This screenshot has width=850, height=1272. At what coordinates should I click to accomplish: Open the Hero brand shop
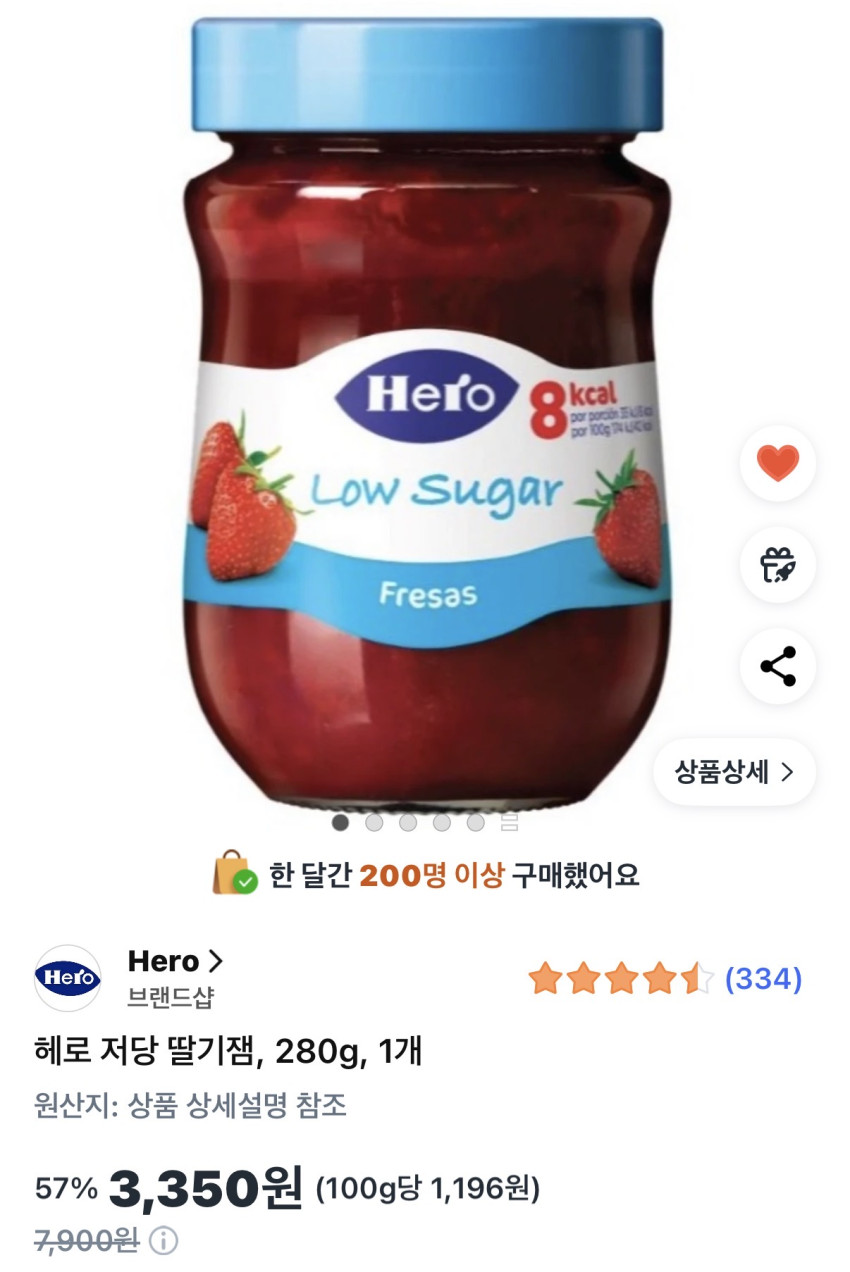(174, 962)
